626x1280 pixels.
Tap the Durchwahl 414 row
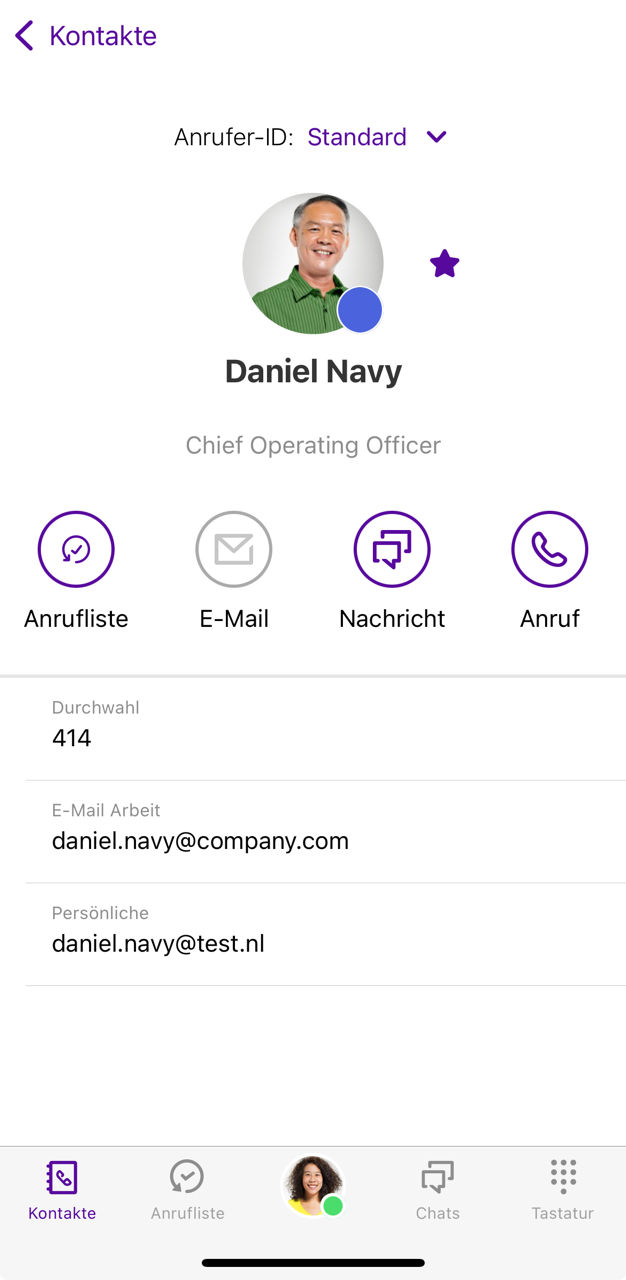tap(313, 727)
